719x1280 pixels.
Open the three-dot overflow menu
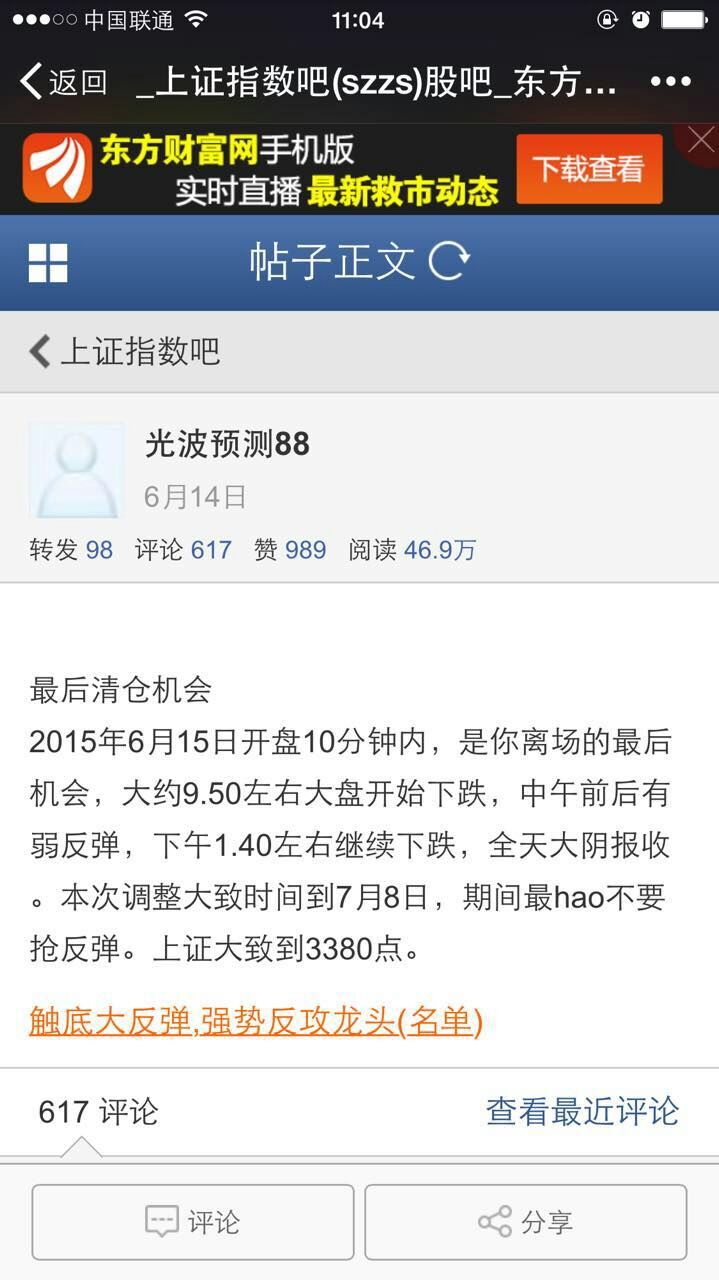pyautogui.click(x=670, y=81)
